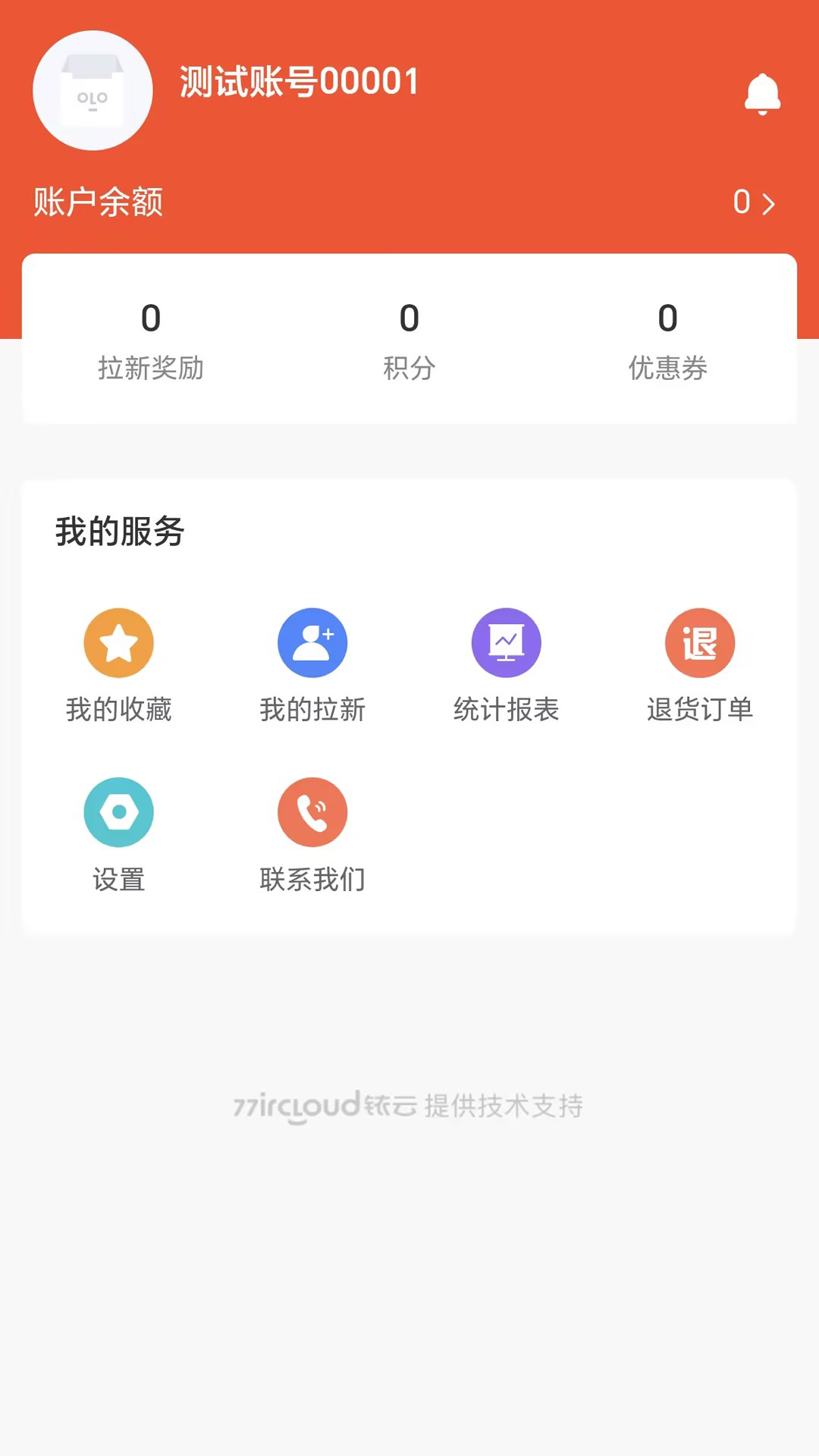Image resolution: width=819 pixels, height=1456 pixels.
Task: Open the 联系我们 phone contact icon
Action: click(x=312, y=811)
